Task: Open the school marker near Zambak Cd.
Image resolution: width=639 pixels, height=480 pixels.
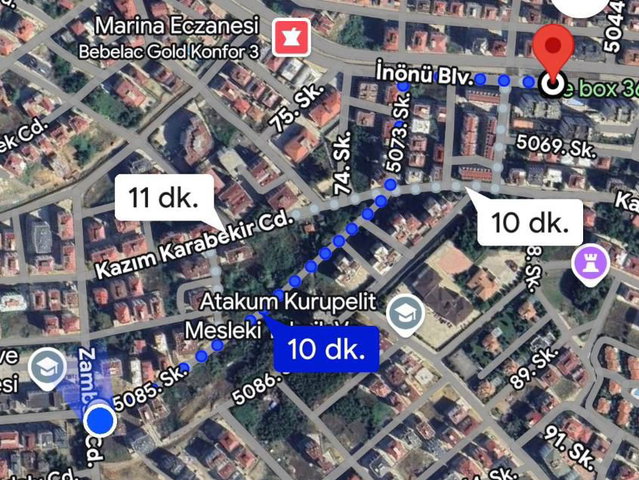Action: (x=48, y=368)
